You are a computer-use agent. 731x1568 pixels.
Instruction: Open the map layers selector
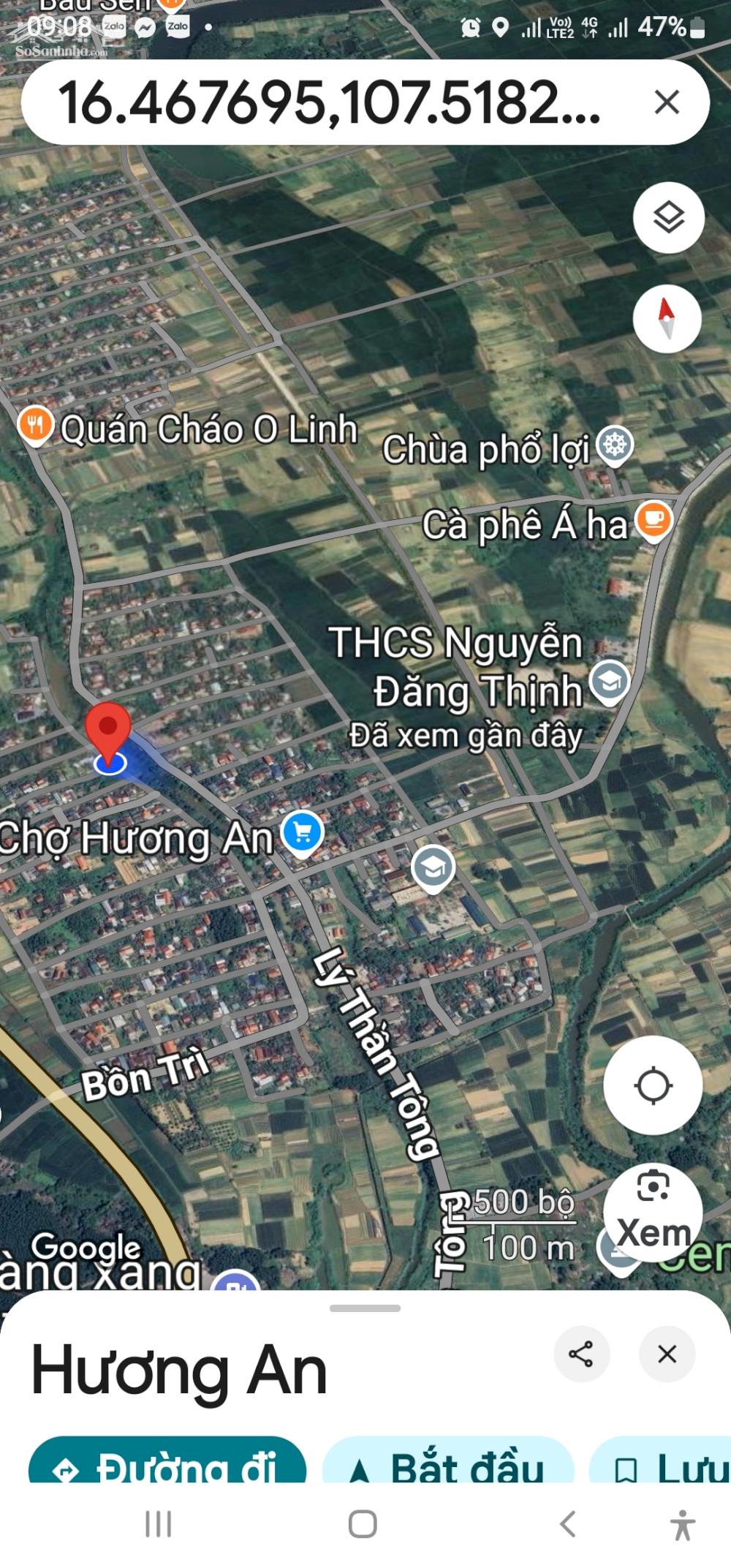click(668, 218)
